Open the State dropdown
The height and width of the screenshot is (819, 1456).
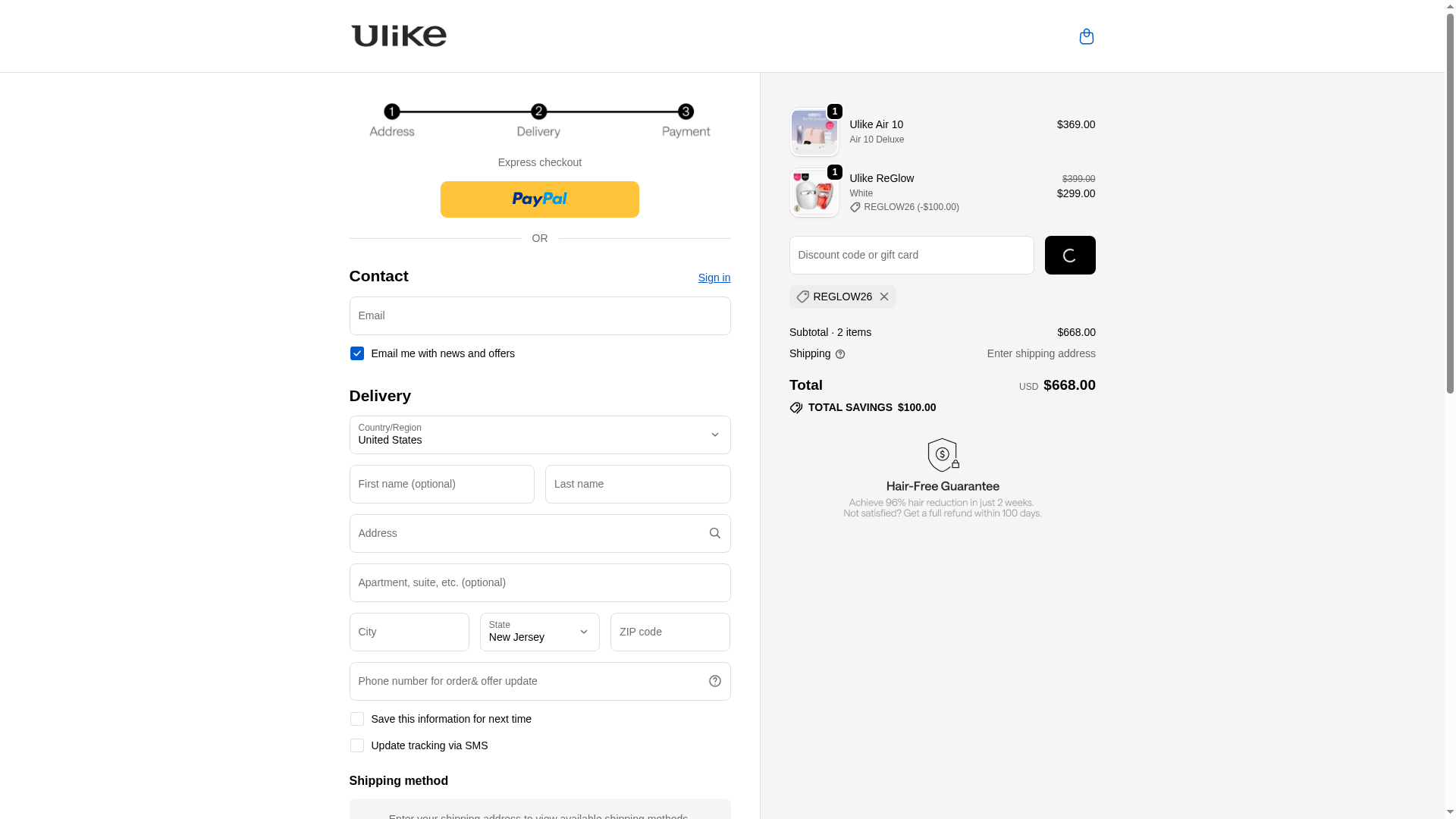pos(539,632)
